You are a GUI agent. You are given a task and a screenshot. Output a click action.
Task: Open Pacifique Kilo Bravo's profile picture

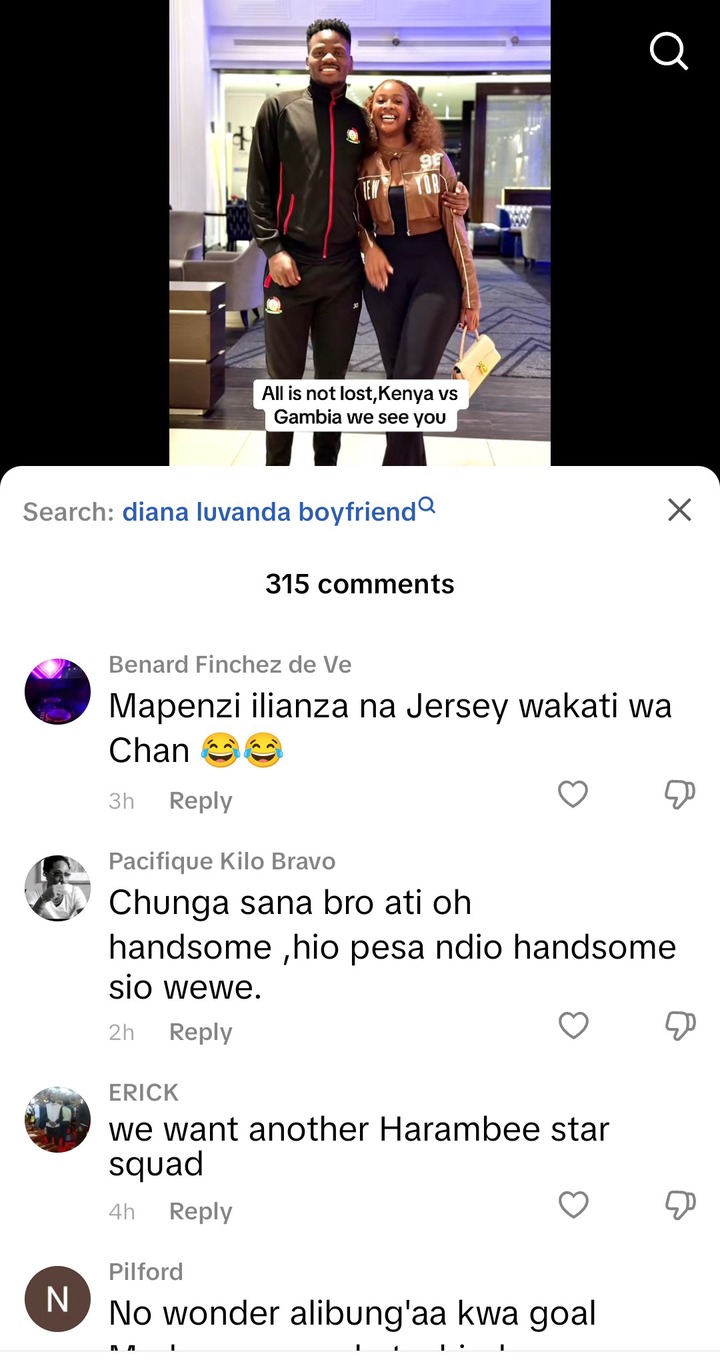(x=58, y=888)
